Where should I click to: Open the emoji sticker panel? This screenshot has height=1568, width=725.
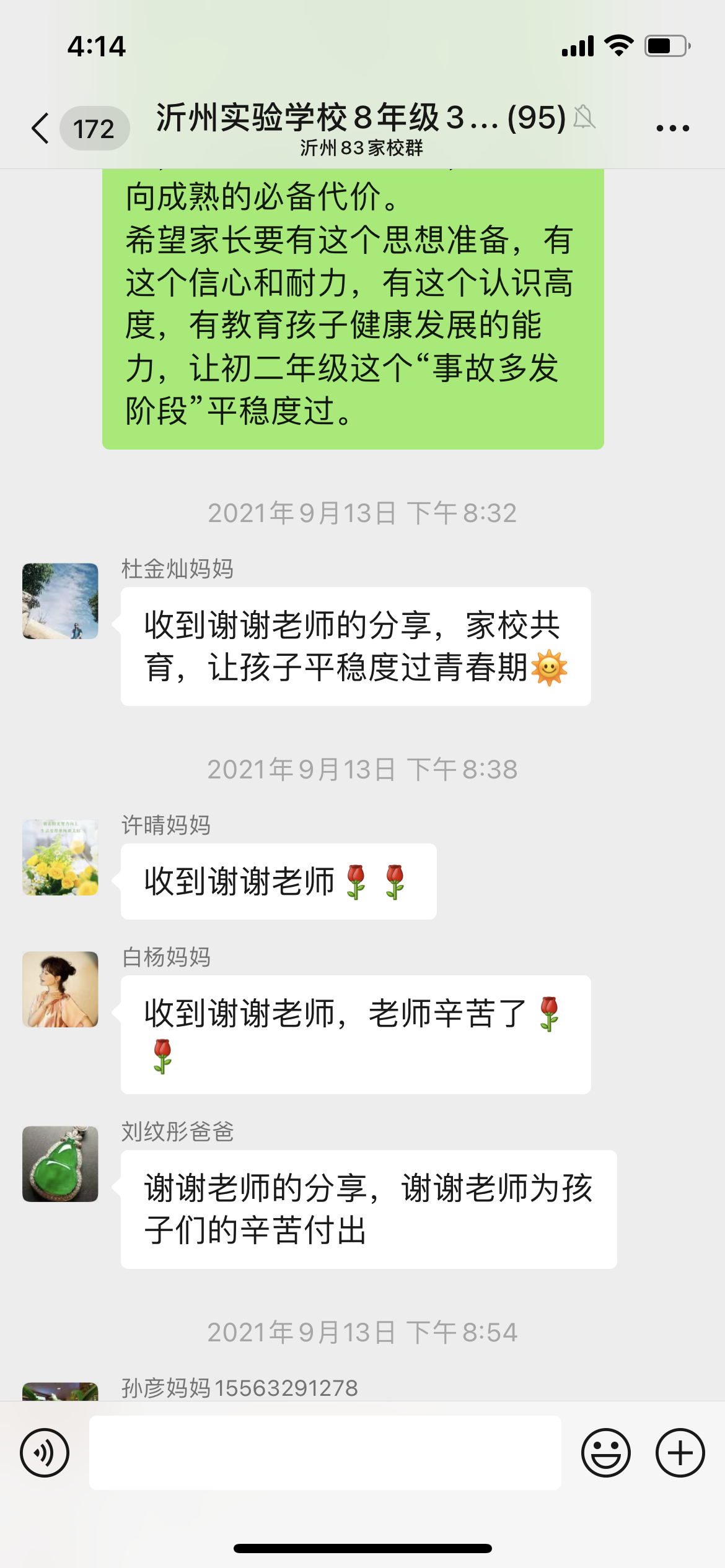(x=605, y=1453)
